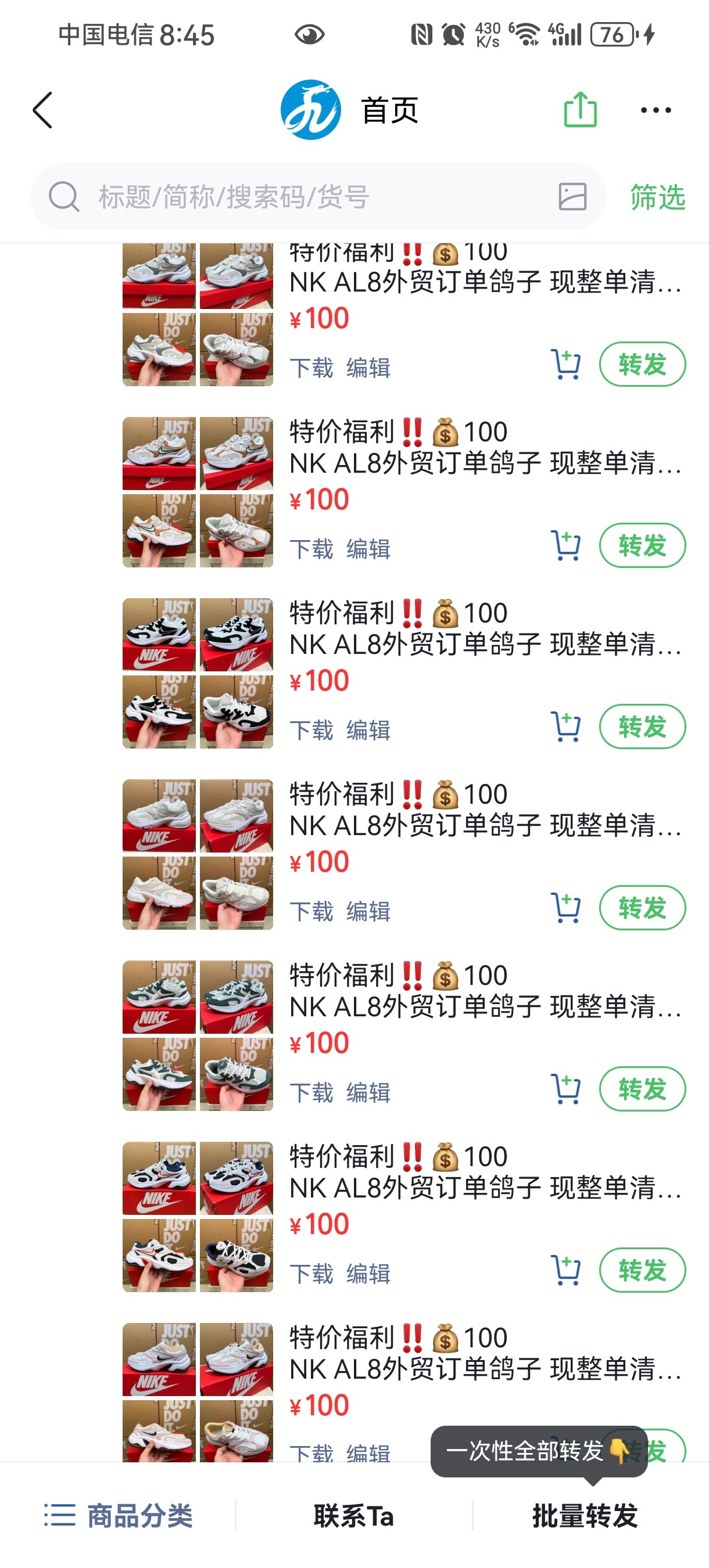This screenshot has width=709, height=1568.
Task: Open 商品分类 product categories
Action: [119, 1515]
